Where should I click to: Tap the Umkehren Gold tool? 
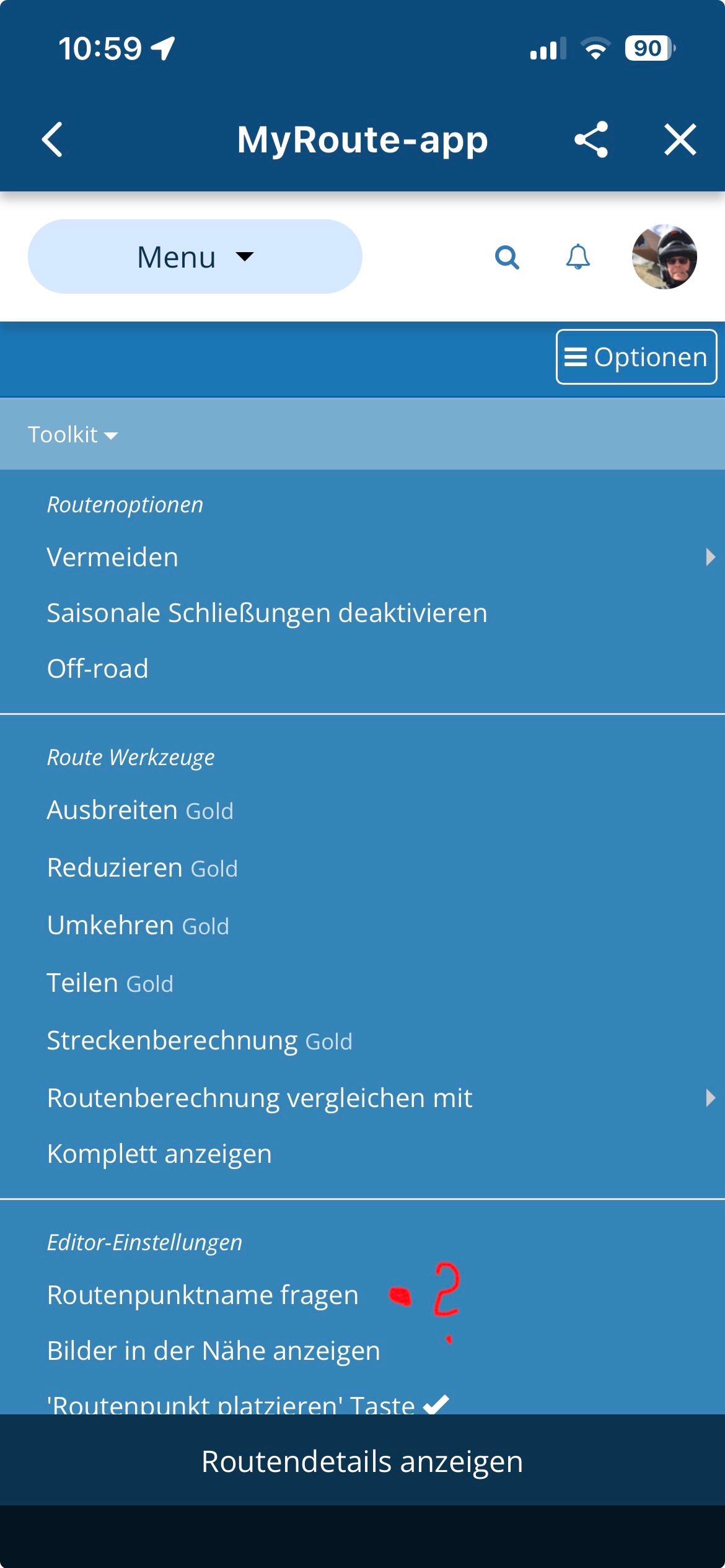coord(138,926)
